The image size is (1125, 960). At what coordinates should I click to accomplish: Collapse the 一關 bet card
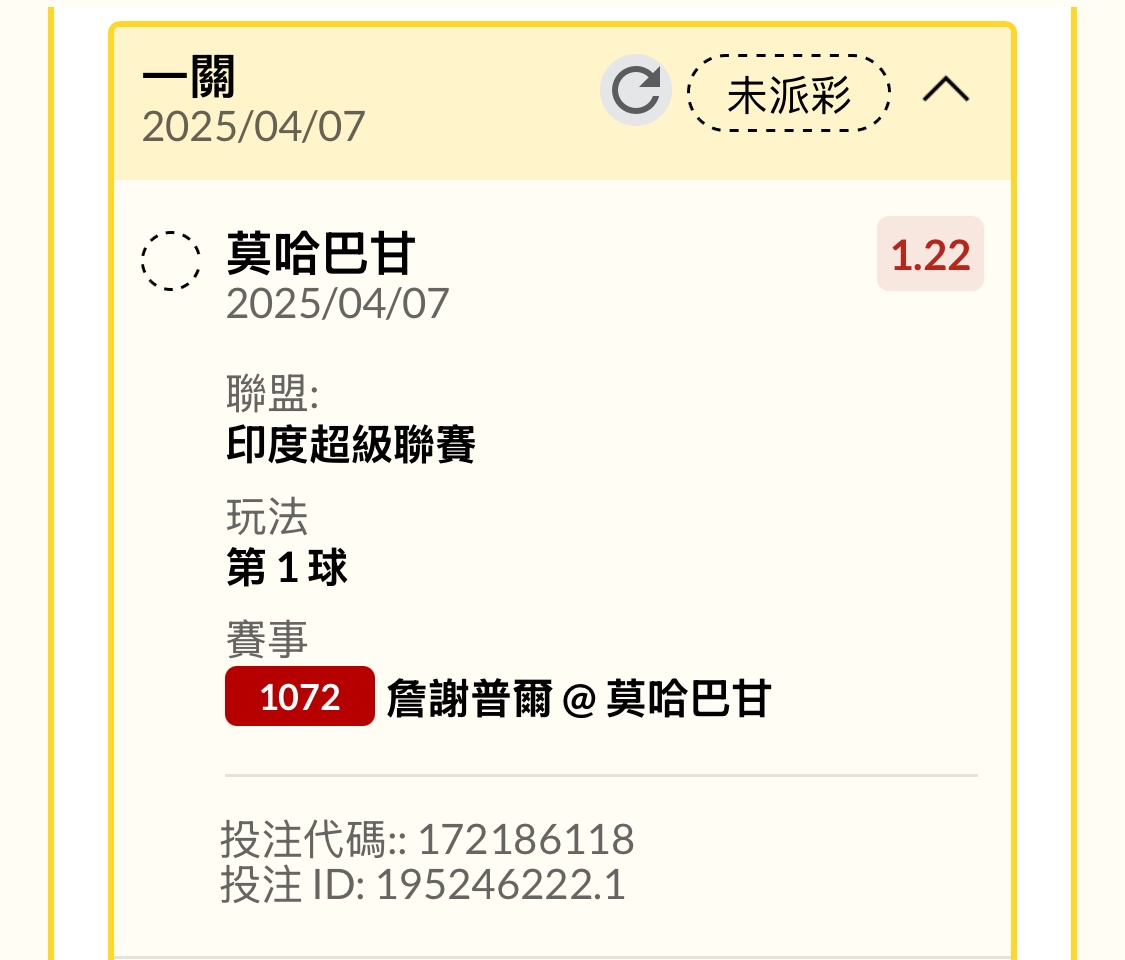[x=945, y=91]
